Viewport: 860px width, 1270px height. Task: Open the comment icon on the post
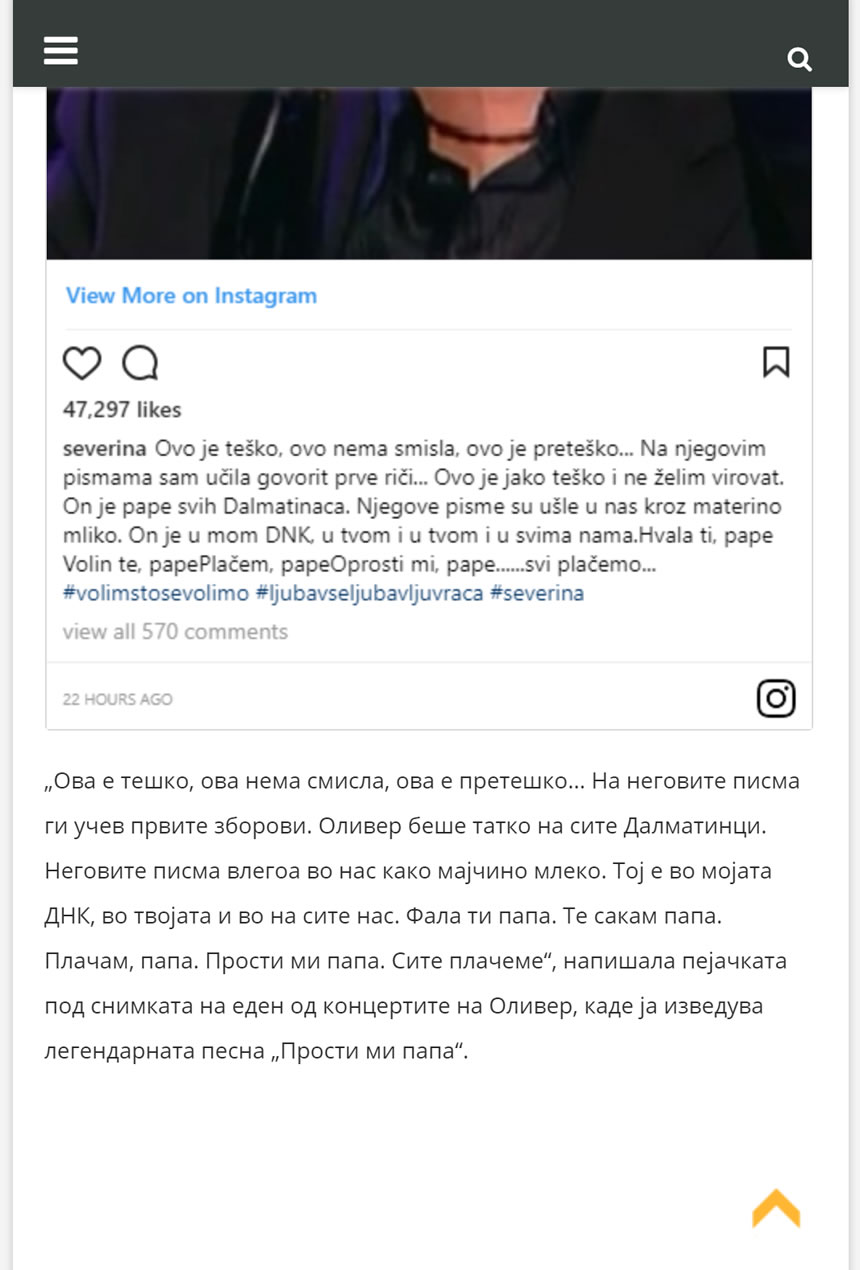tap(140, 363)
